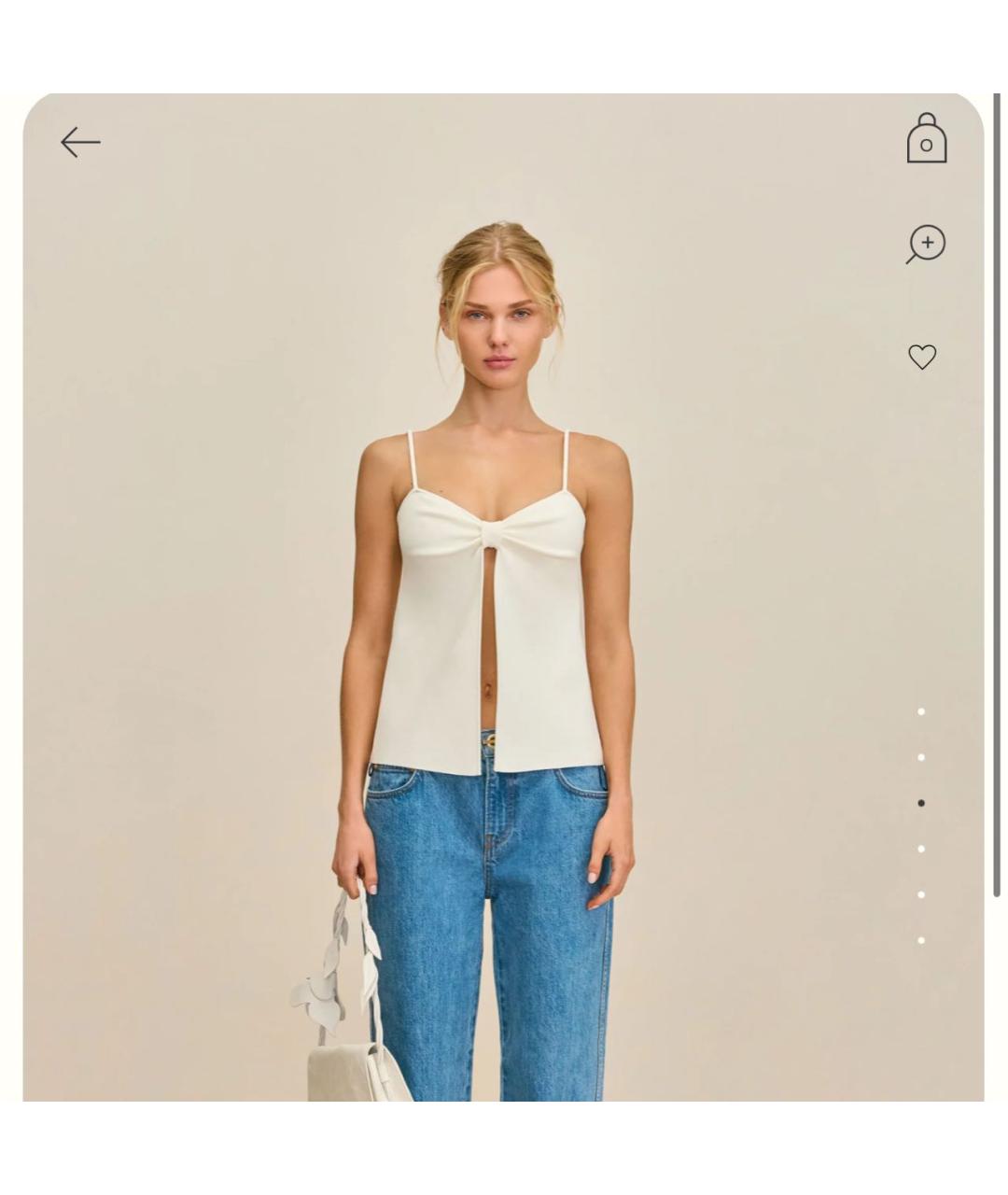Show the fourth photo via indicator dot
The image size is (1008, 1195).
(921, 849)
